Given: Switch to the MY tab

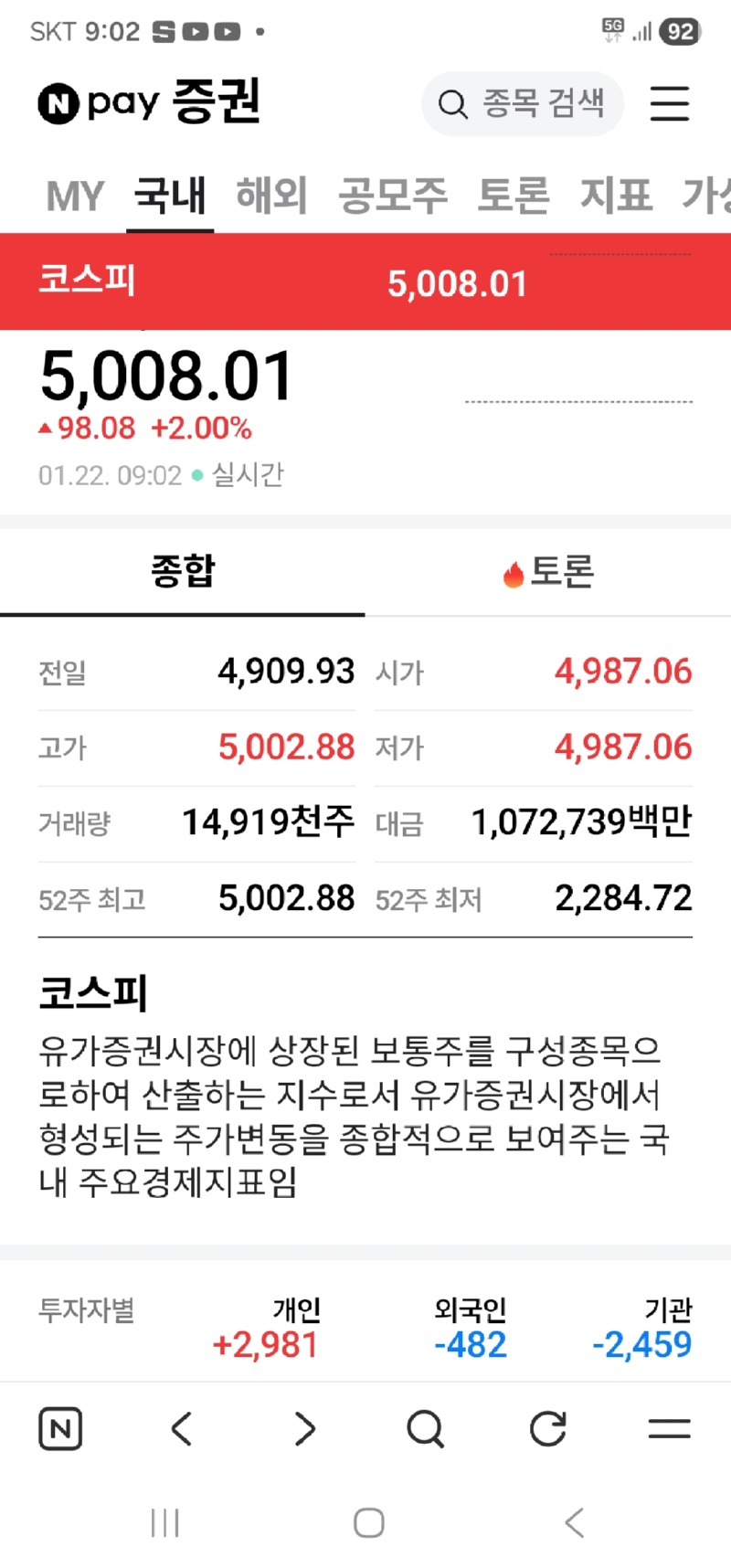Looking at the screenshot, I should (x=75, y=196).
